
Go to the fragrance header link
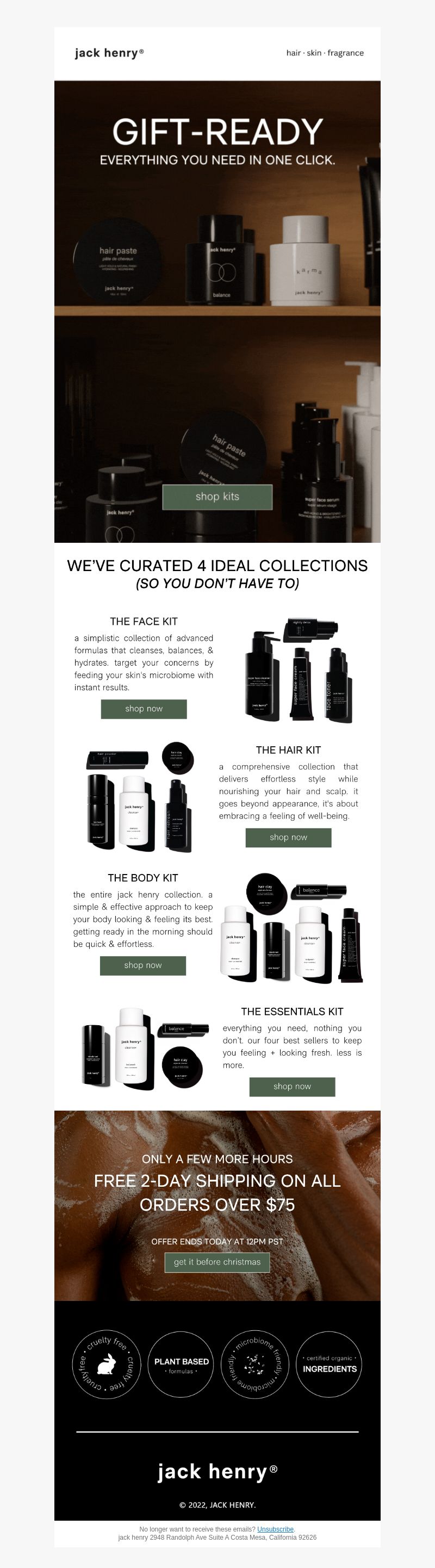click(x=346, y=53)
